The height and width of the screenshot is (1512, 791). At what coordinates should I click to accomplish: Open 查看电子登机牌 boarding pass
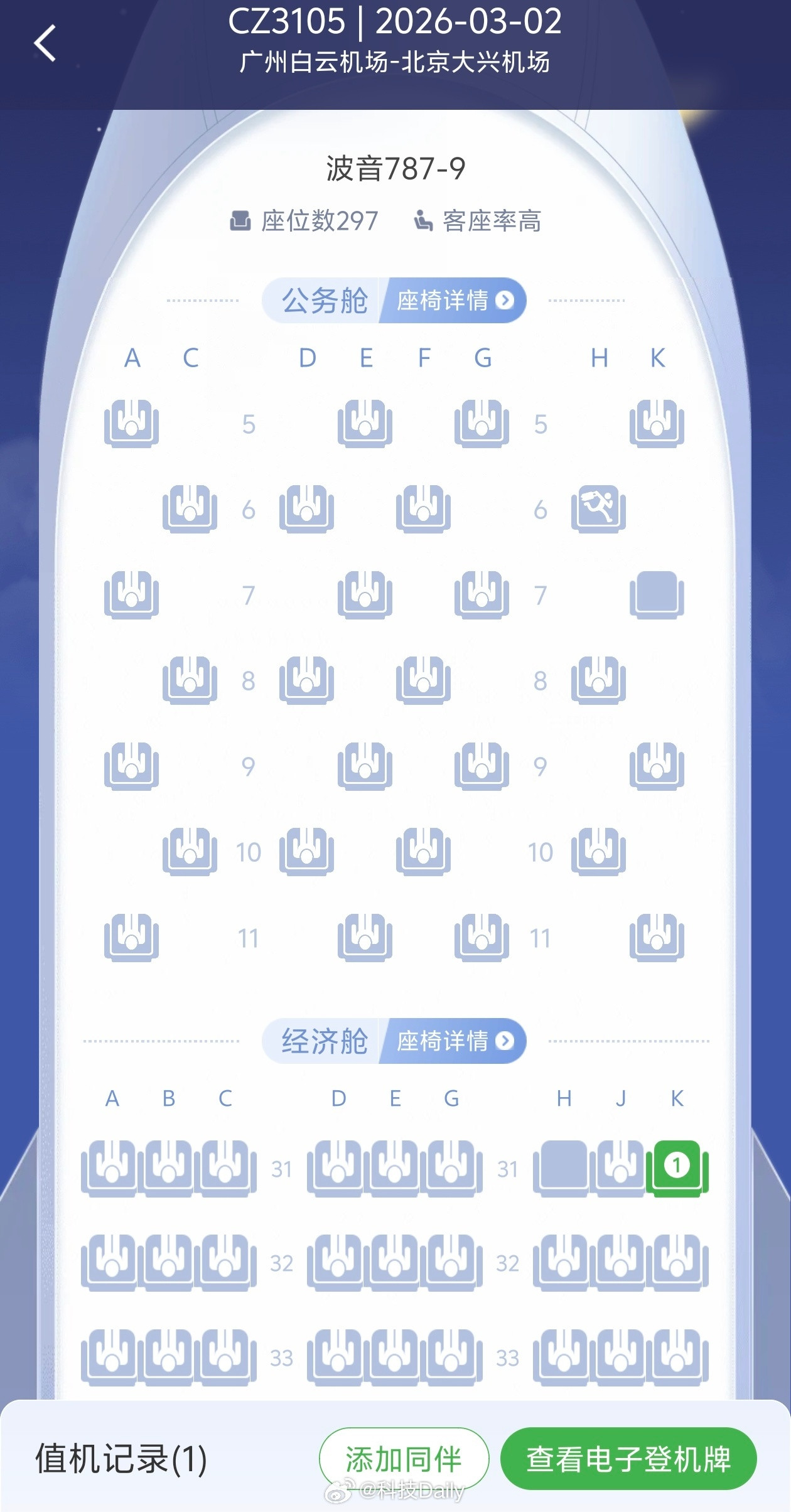click(628, 1458)
